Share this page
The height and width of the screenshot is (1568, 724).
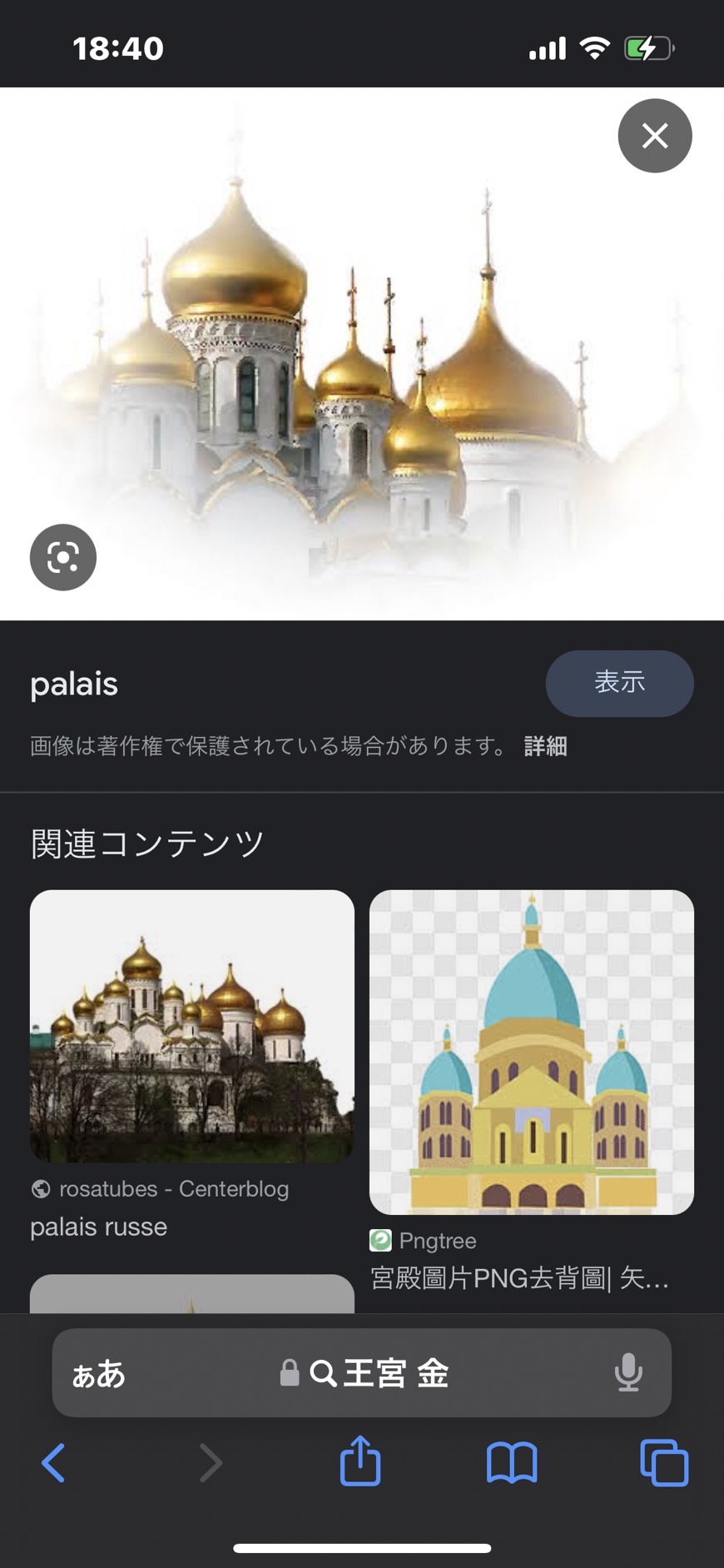360,1461
